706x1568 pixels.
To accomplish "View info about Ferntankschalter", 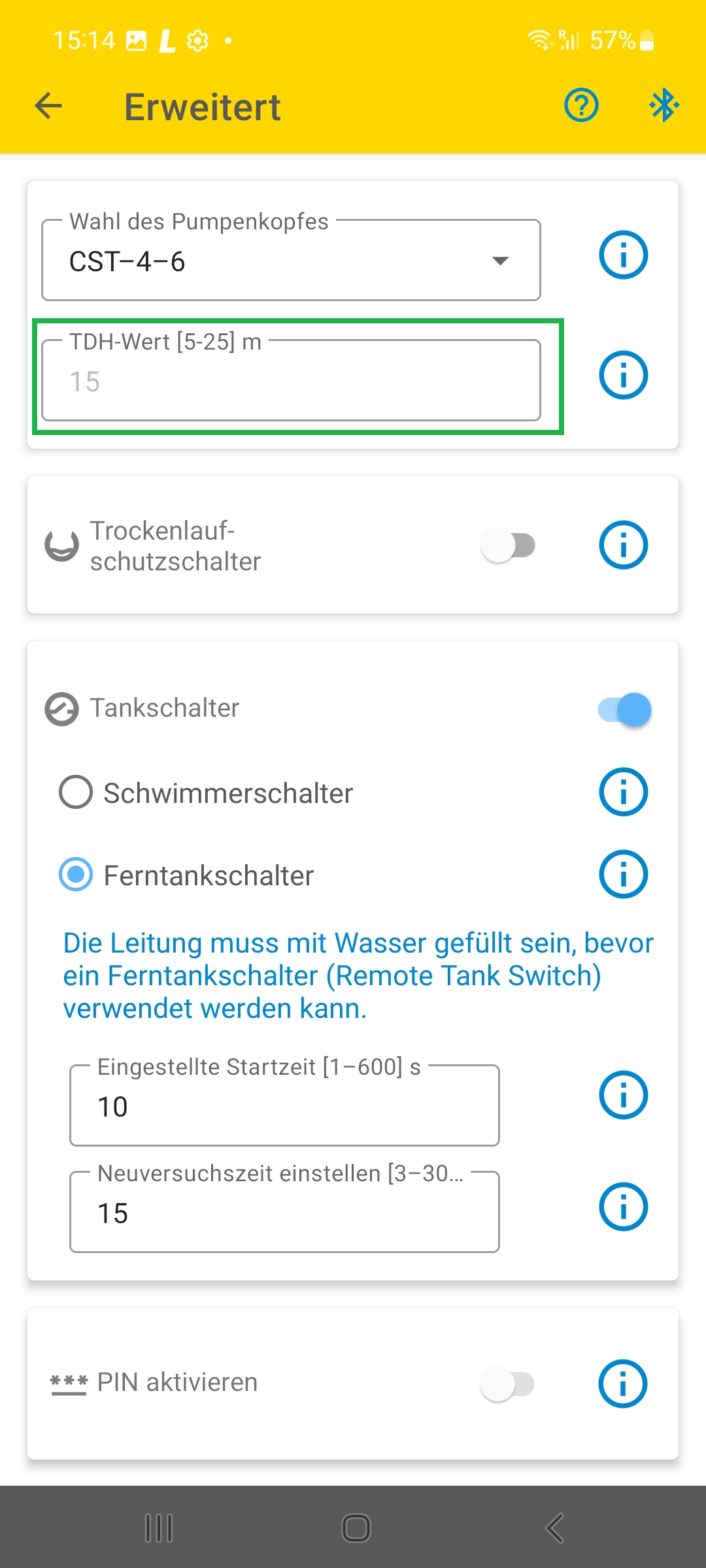I will coord(623,874).
